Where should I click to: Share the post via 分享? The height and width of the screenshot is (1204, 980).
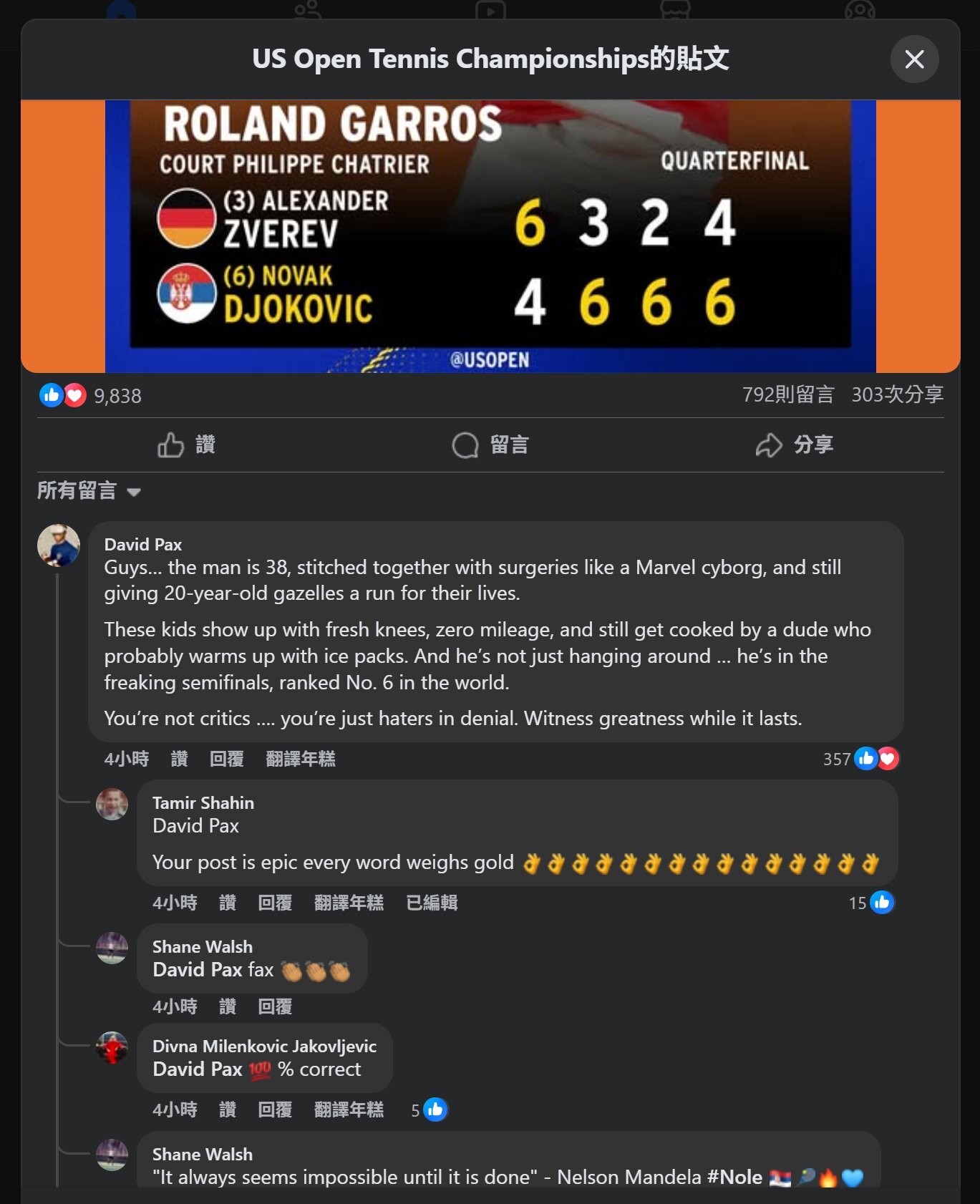coord(795,445)
